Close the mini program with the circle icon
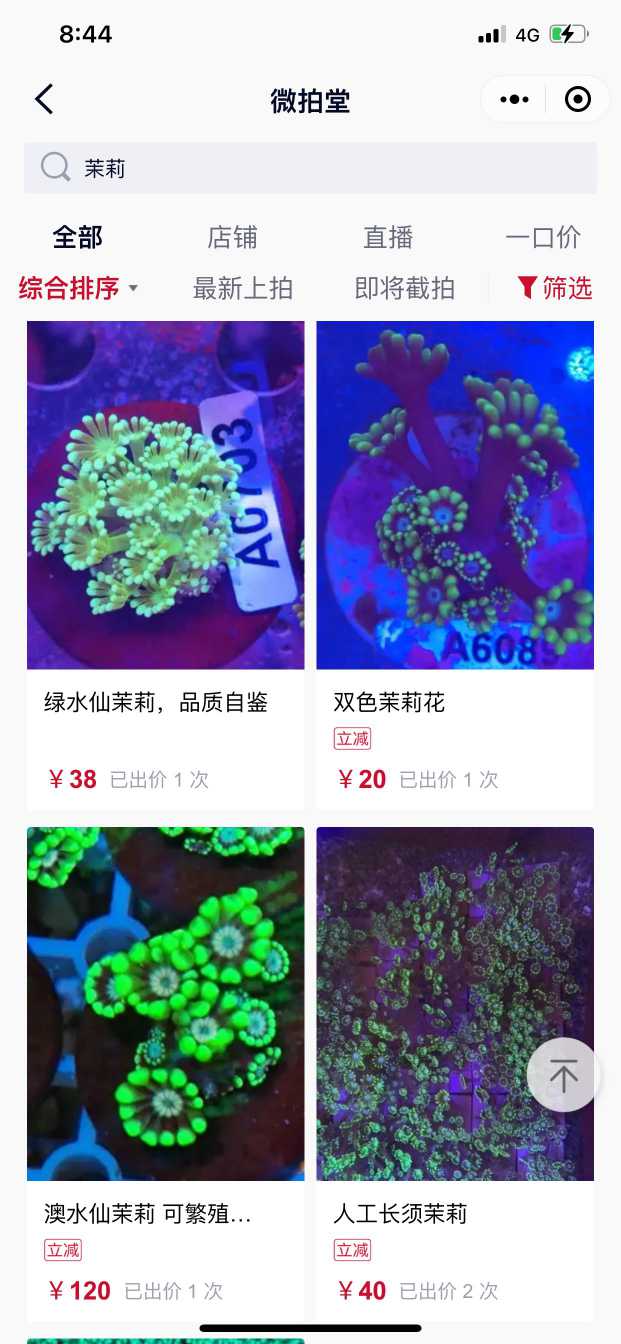This screenshot has height=1344, width=621. 577,99
